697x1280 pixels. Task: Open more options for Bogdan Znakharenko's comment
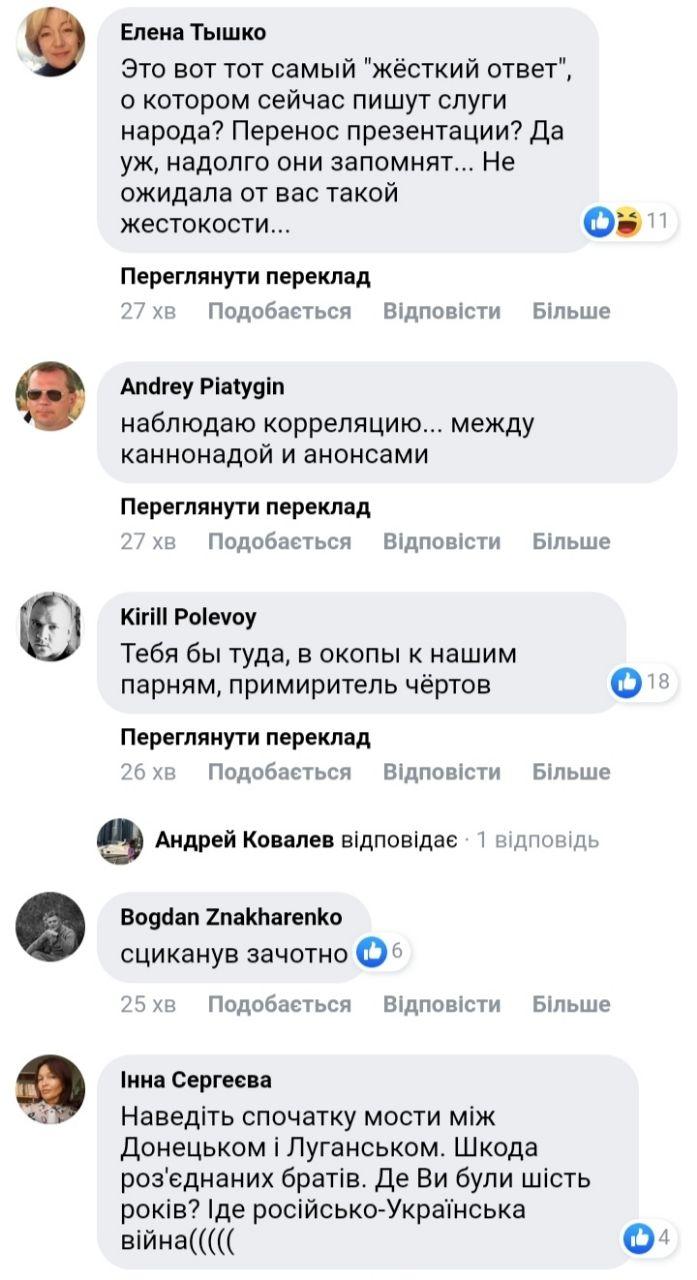(x=570, y=1003)
